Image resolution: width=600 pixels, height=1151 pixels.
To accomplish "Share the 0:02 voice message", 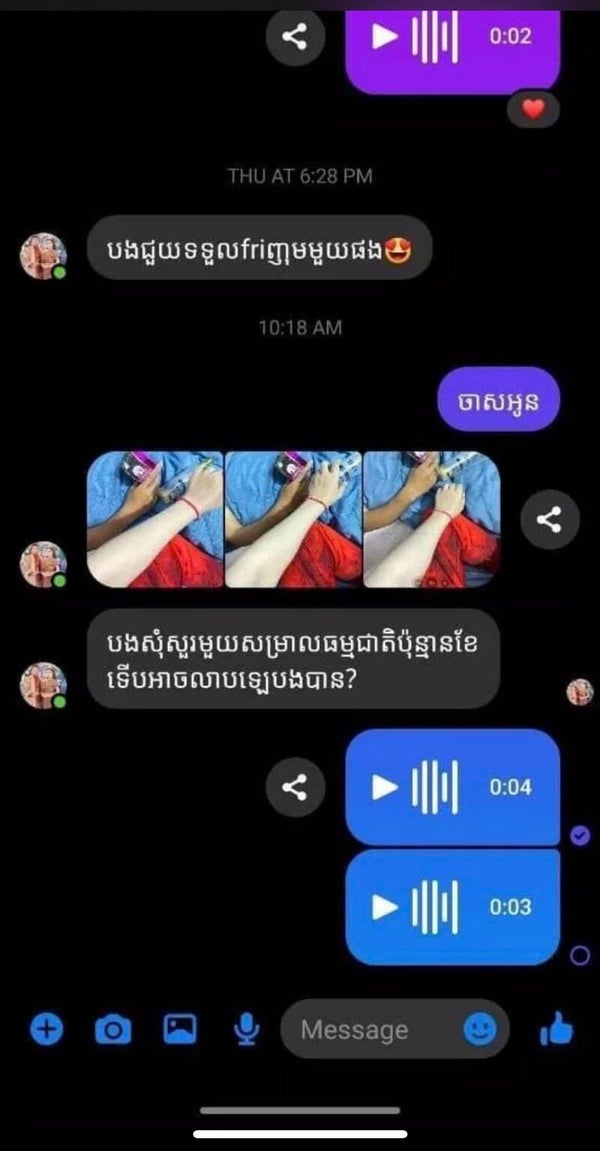I will (294, 38).
